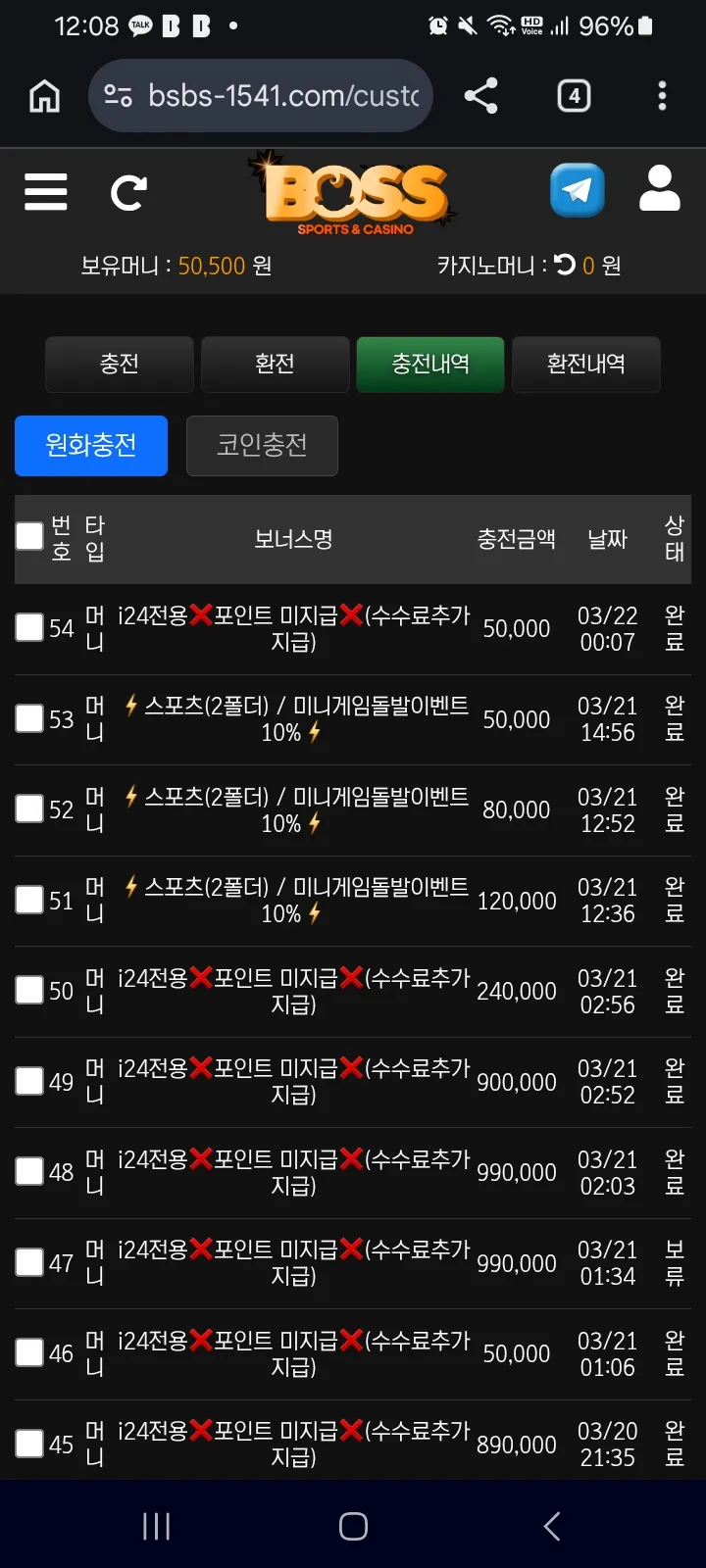The image size is (706, 1568).
Task: Tick the checkbox for entry 51
Action: pyautogui.click(x=29, y=900)
